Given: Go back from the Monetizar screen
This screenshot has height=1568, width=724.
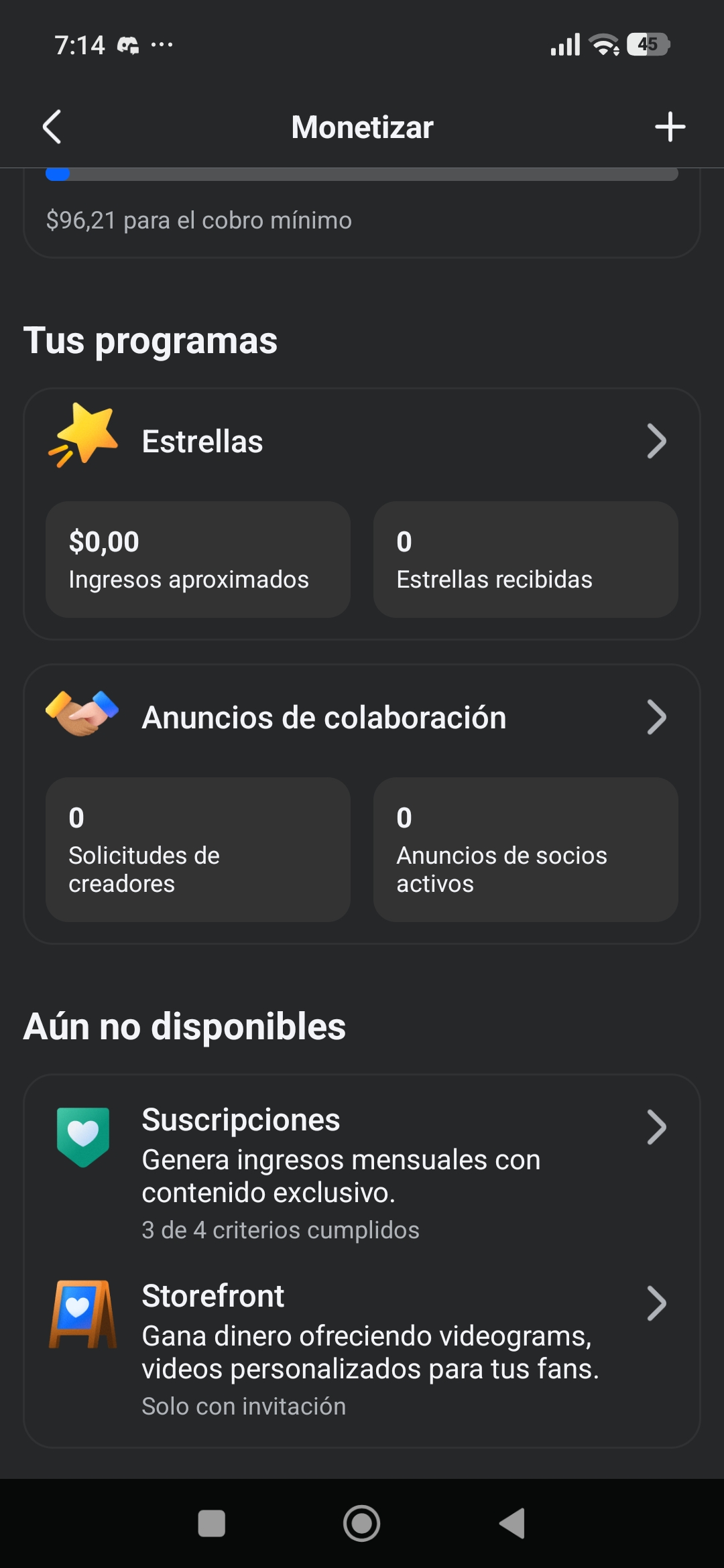Looking at the screenshot, I should [52, 127].
